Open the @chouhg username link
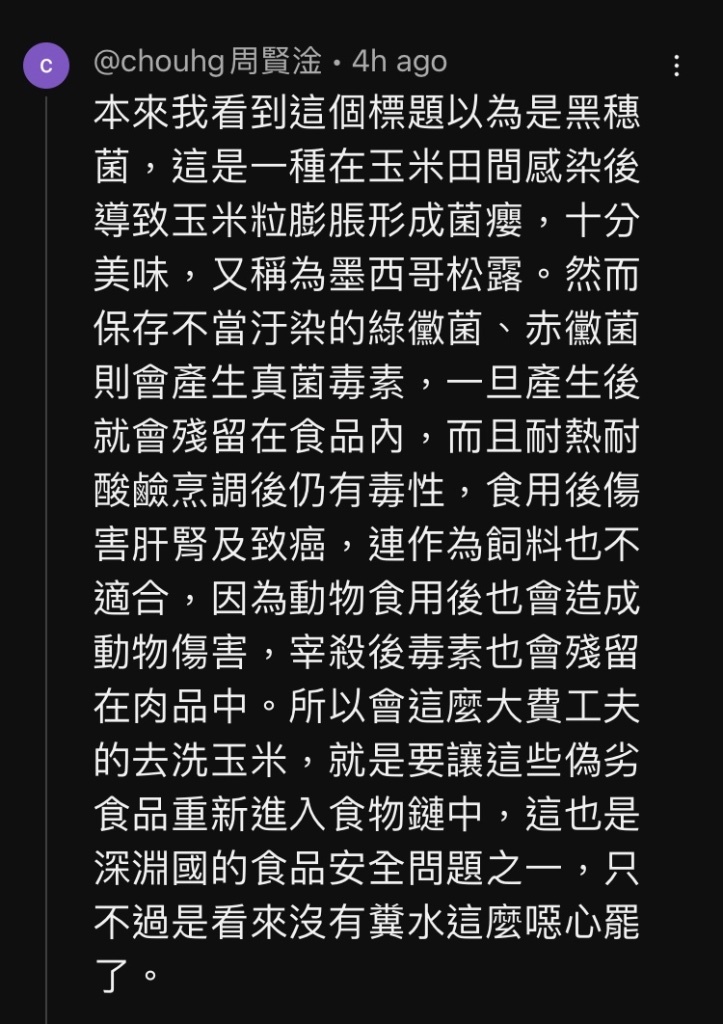This screenshot has height=1024, width=723. click(x=207, y=62)
